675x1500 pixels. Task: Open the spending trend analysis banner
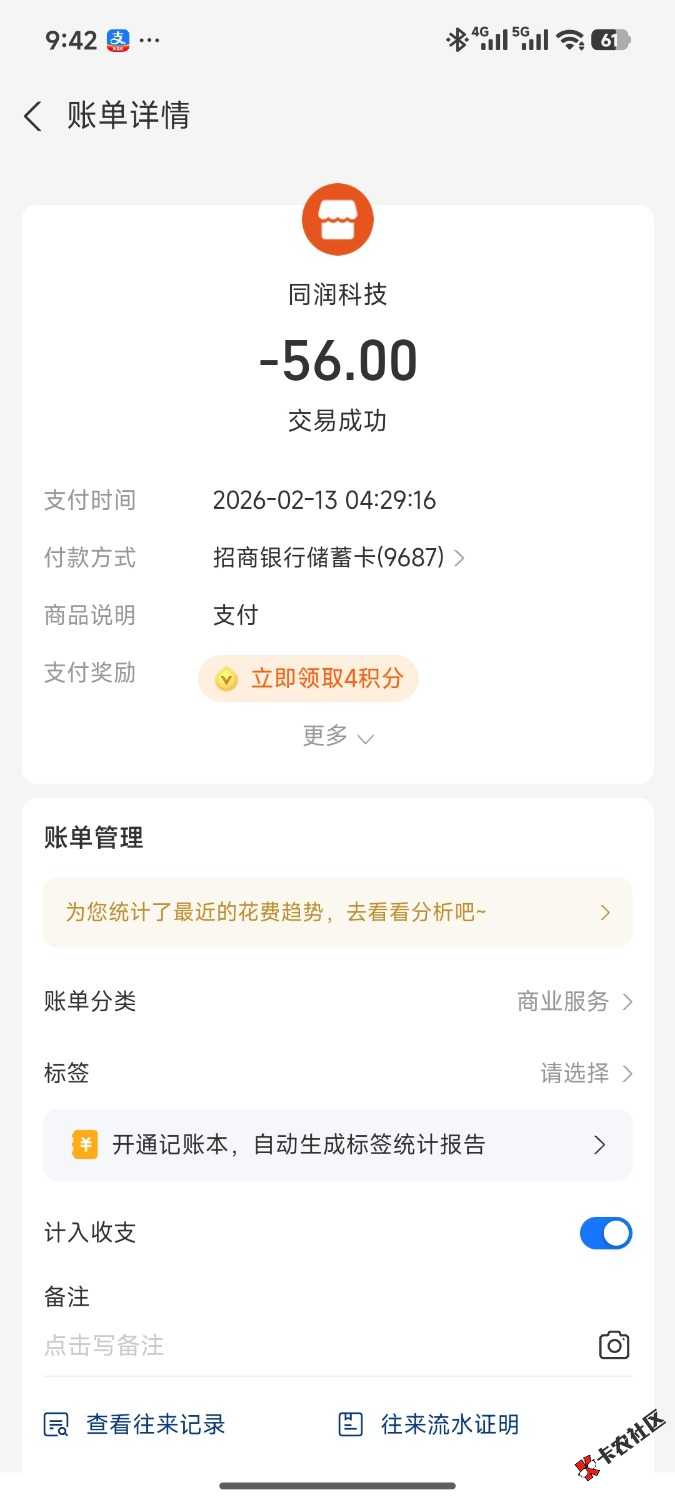click(x=338, y=912)
